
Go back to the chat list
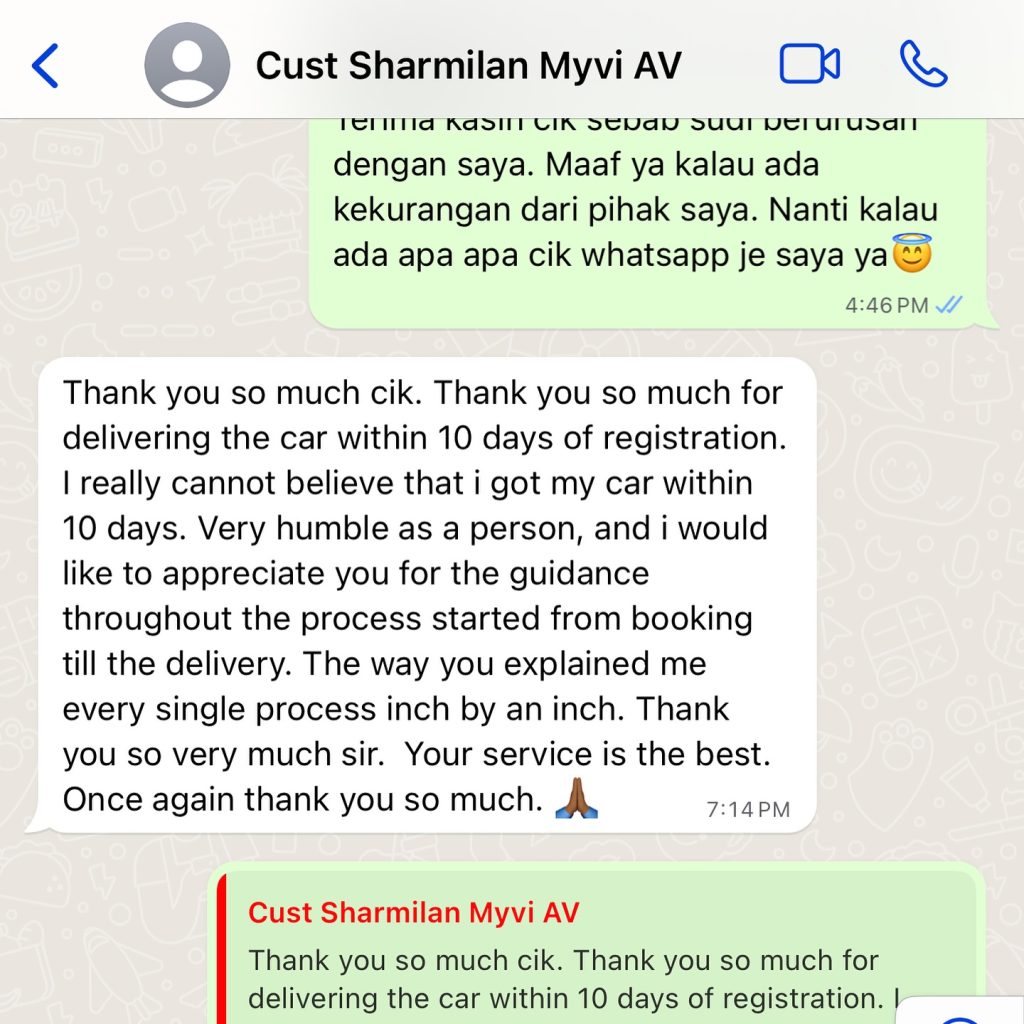pos(46,66)
